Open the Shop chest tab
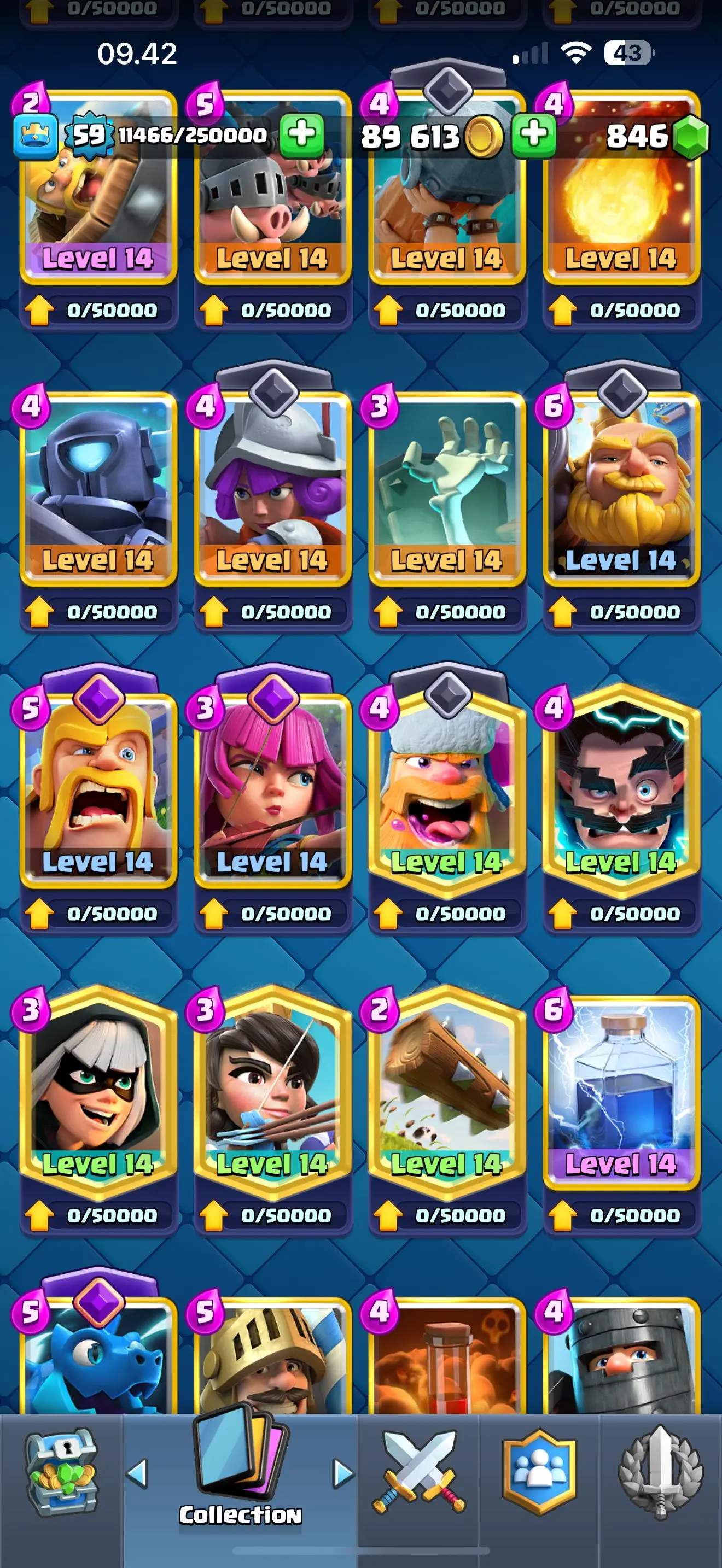The width and height of the screenshot is (722, 1568). click(x=60, y=1472)
